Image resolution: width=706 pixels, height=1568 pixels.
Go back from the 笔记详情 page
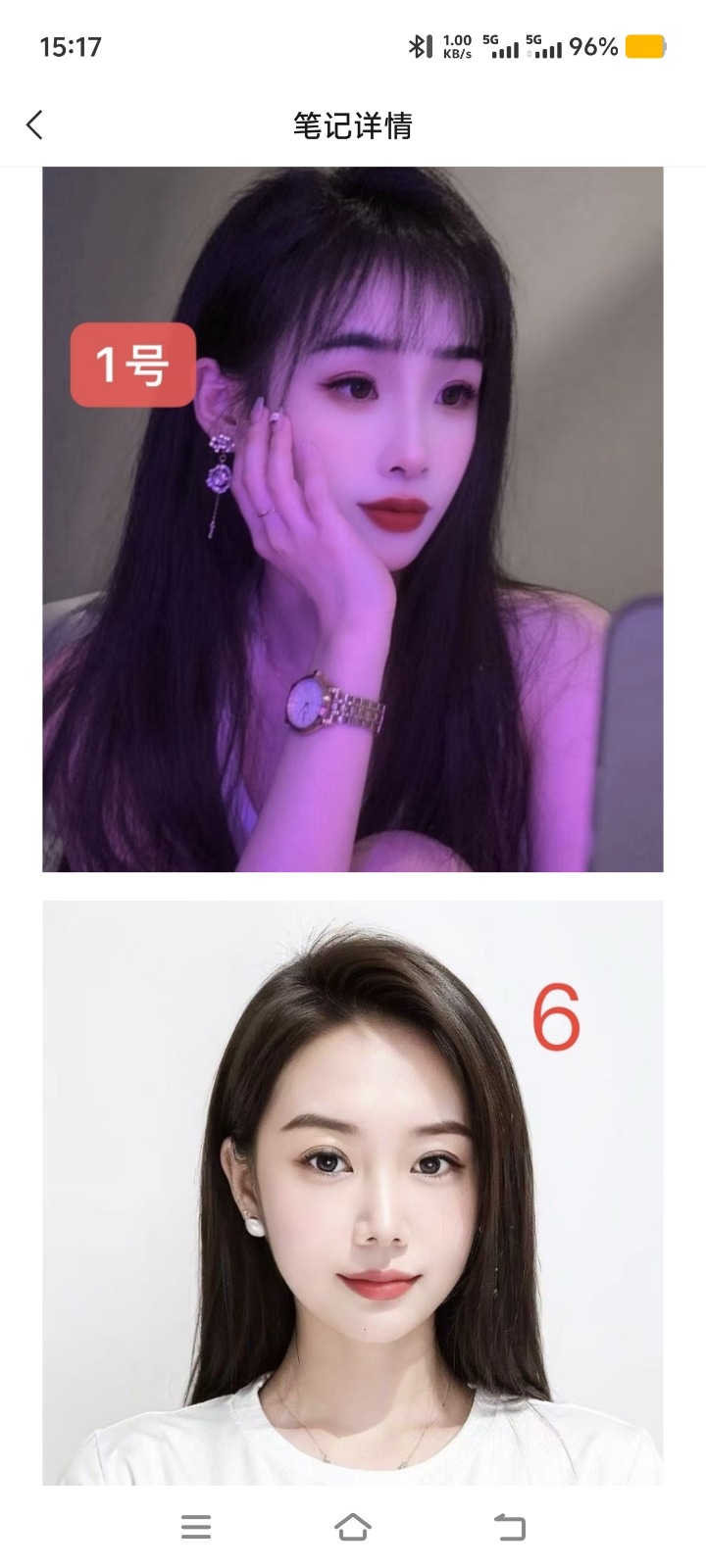(x=35, y=125)
